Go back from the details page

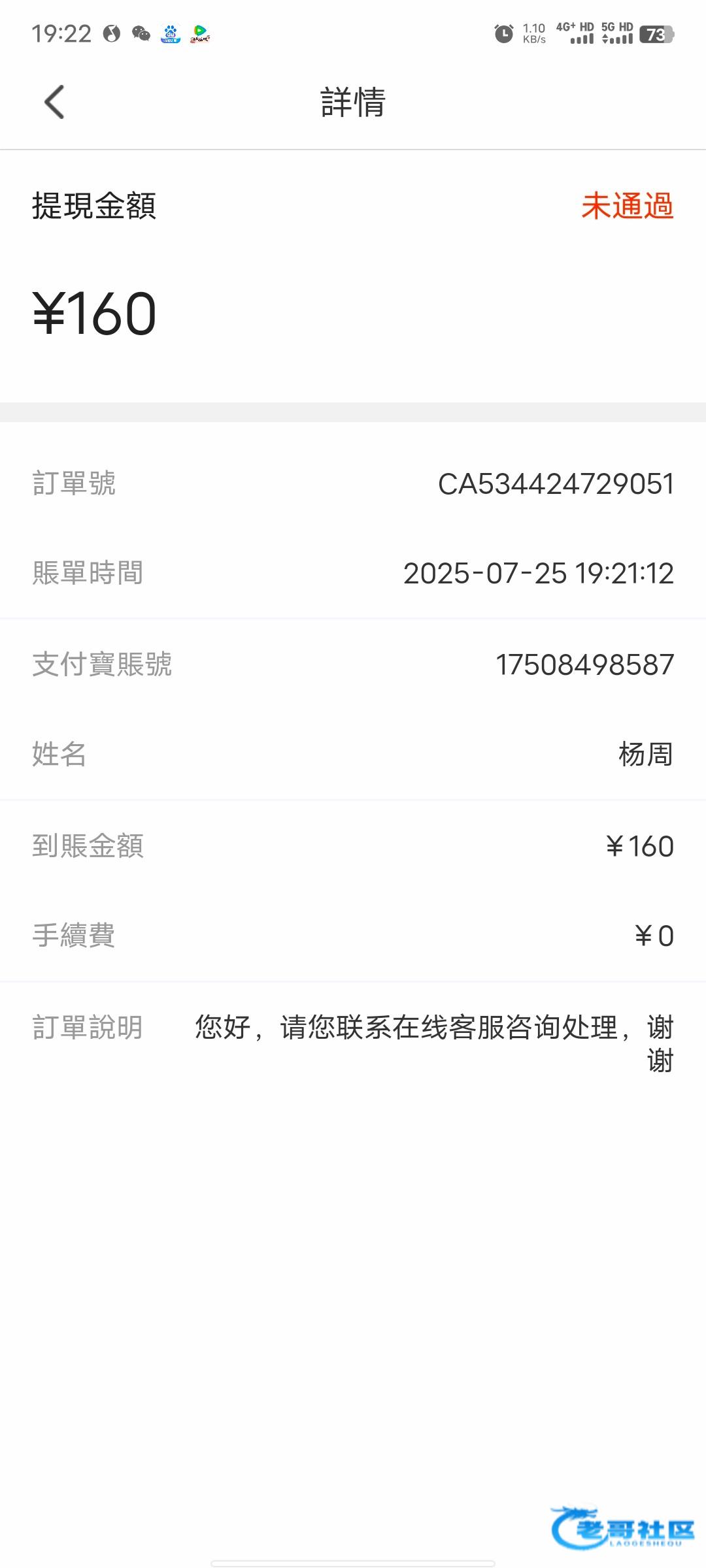pos(54,102)
